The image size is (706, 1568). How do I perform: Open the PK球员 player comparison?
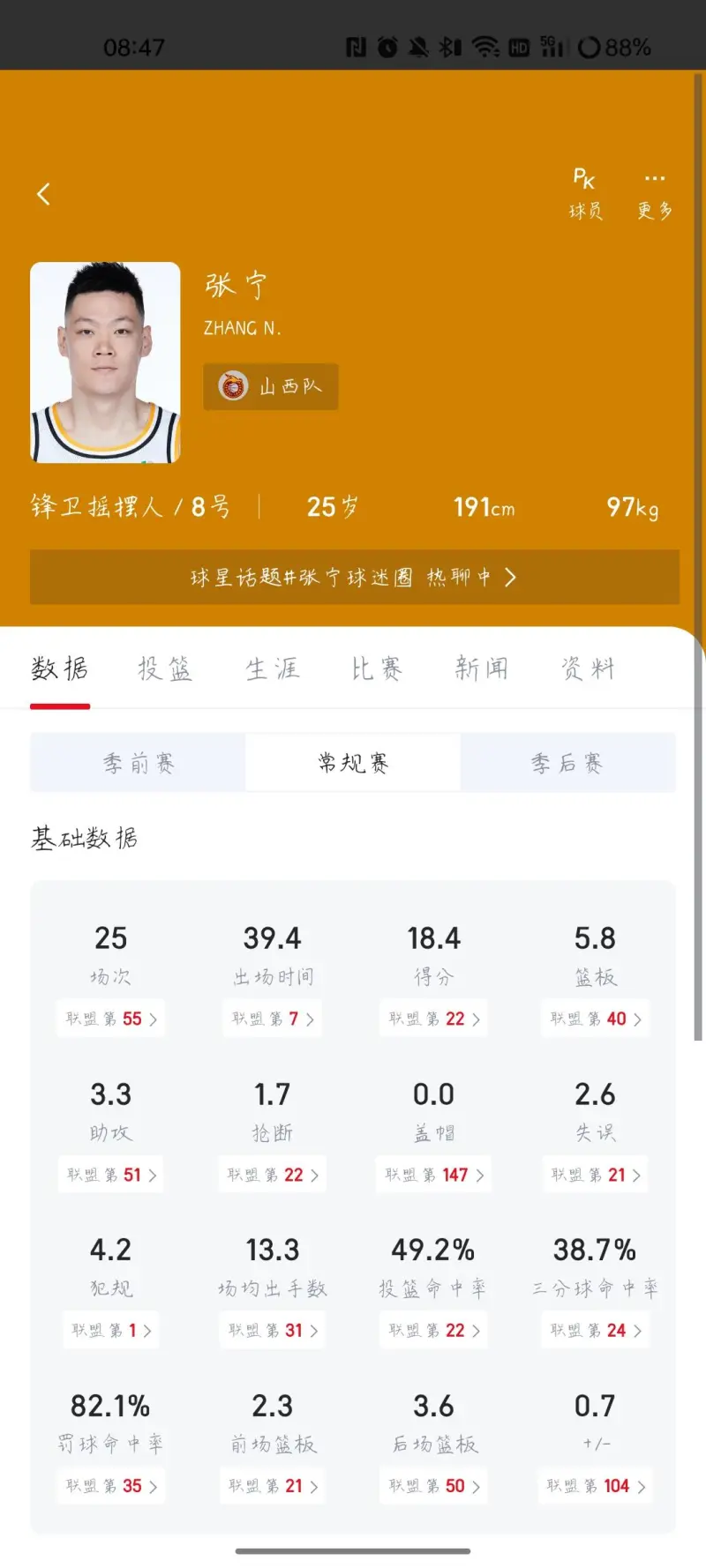(584, 193)
